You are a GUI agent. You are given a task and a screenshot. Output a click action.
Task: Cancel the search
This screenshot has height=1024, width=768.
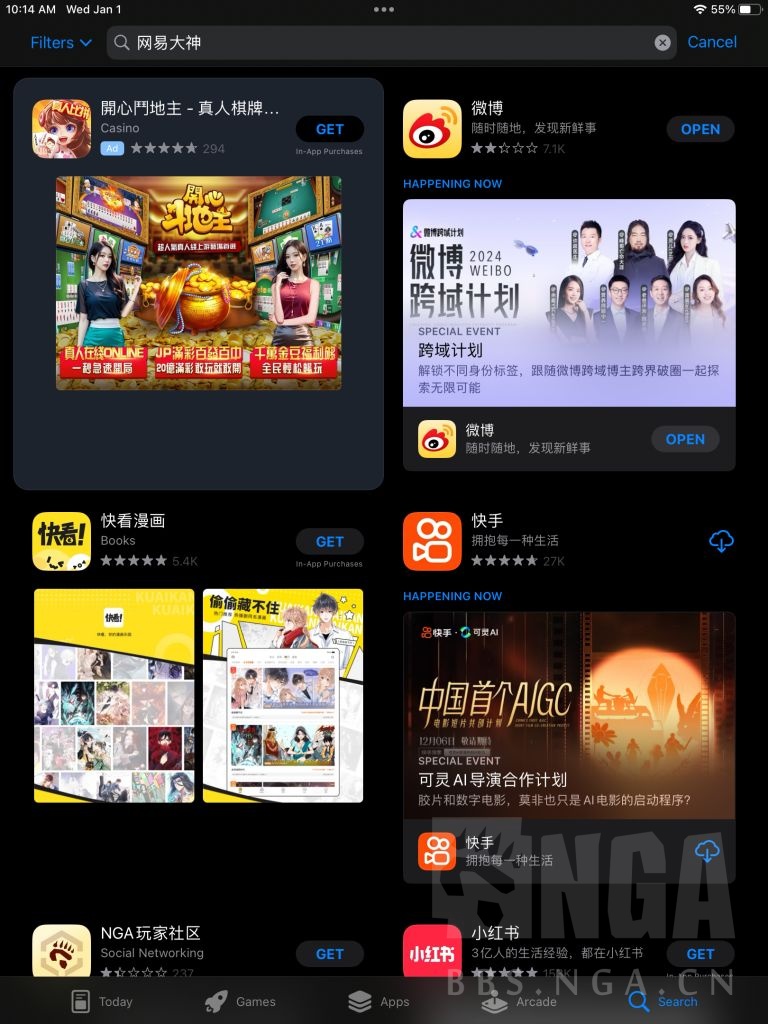tap(712, 42)
